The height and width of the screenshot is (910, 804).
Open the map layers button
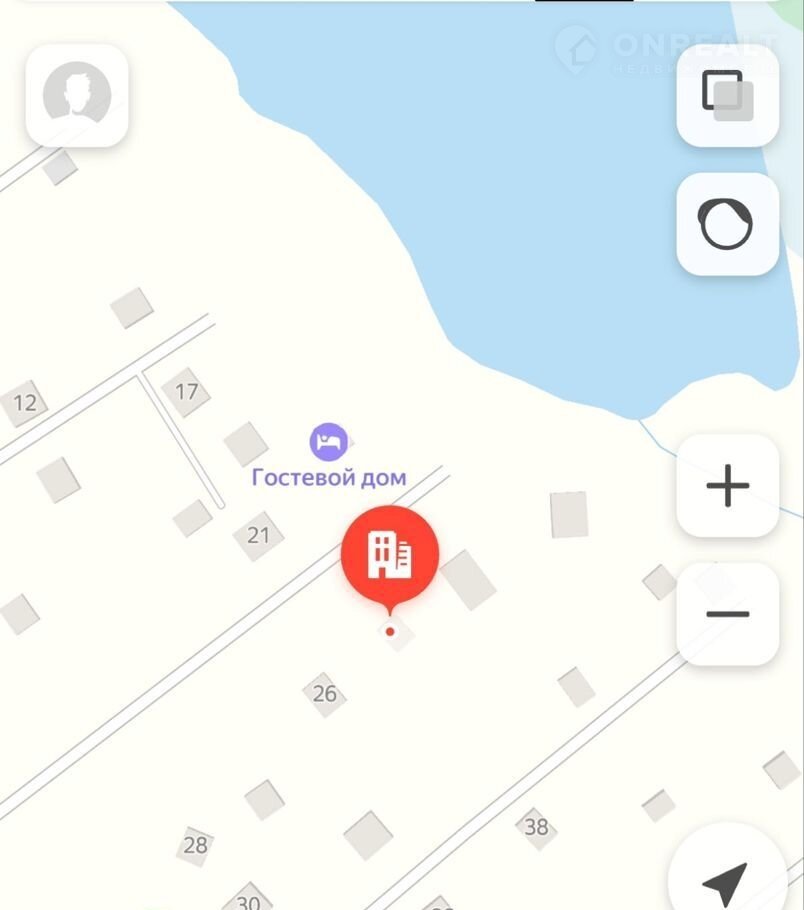(x=727, y=95)
